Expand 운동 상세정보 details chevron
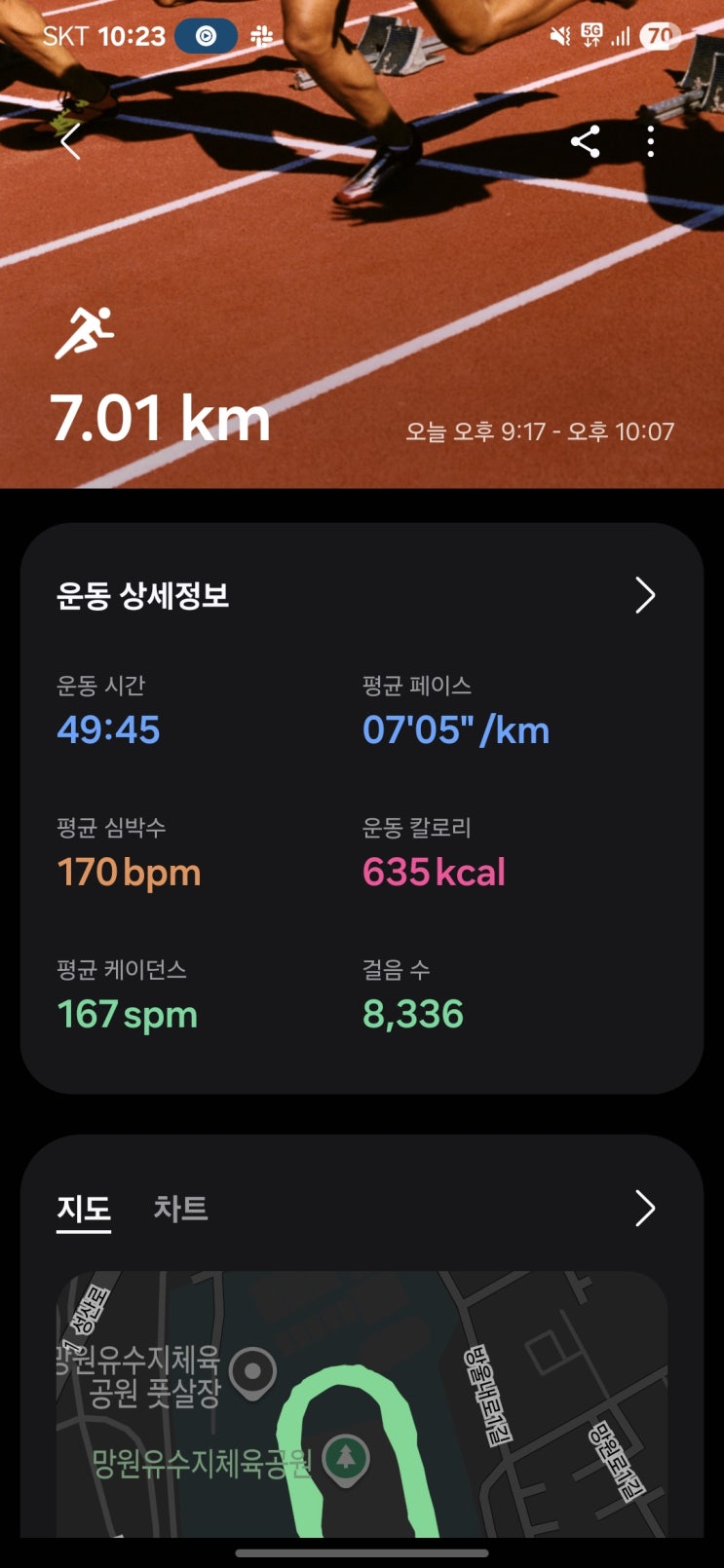The width and height of the screenshot is (724, 1568). tap(645, 595)
